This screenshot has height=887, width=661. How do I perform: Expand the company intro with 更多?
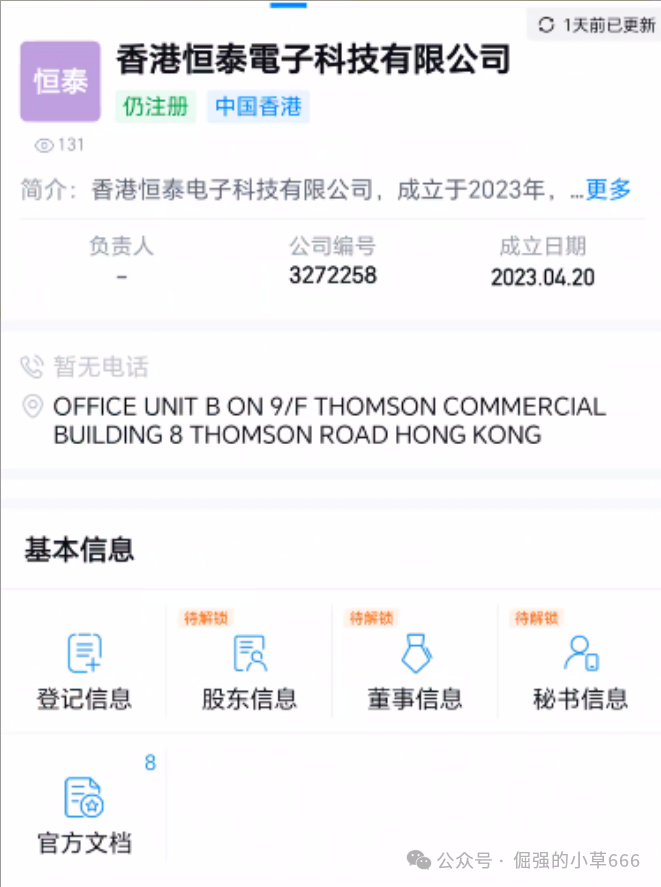[x=608, y=189]
